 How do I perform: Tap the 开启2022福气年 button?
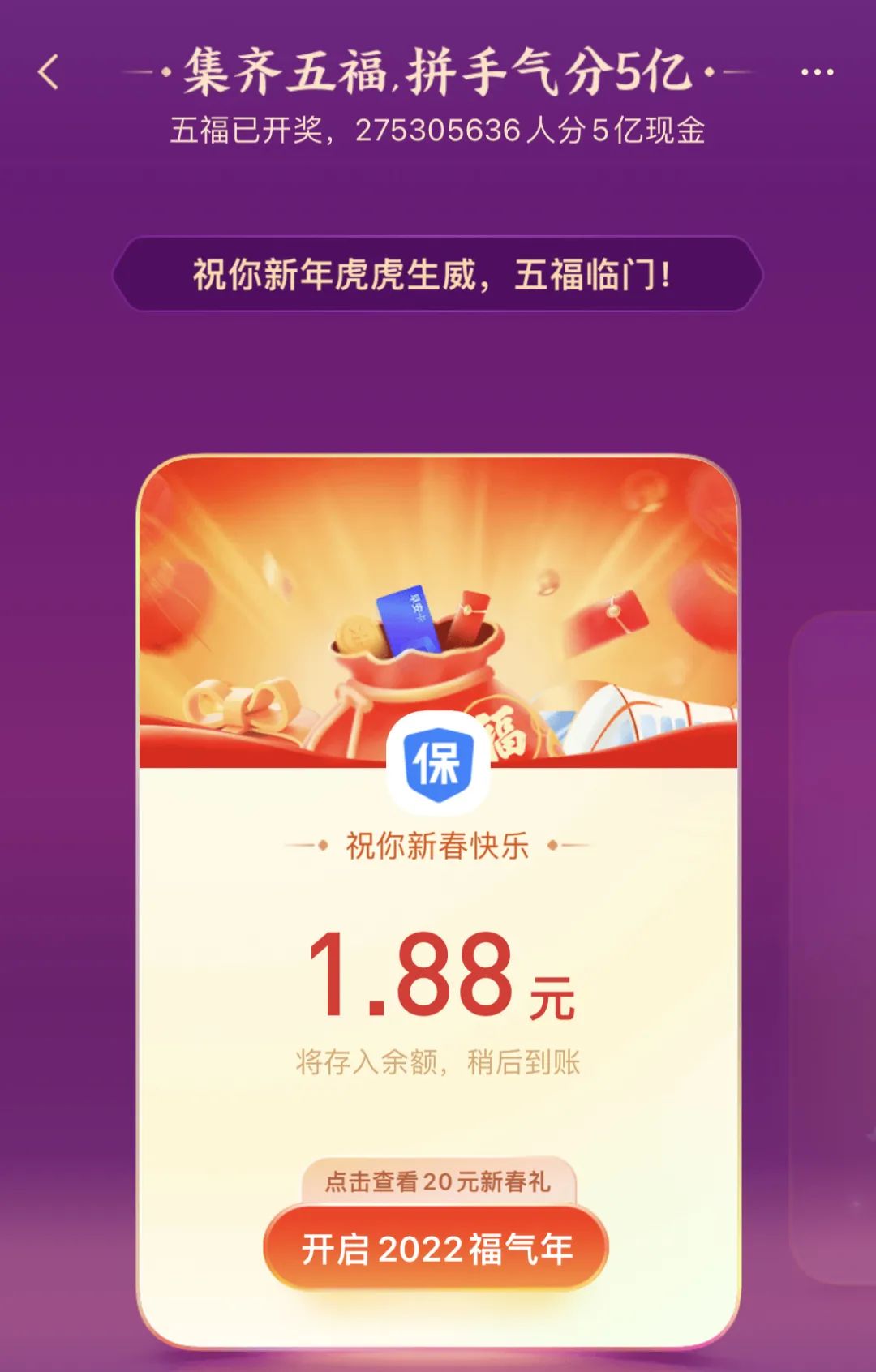(x=436, y=1248)
